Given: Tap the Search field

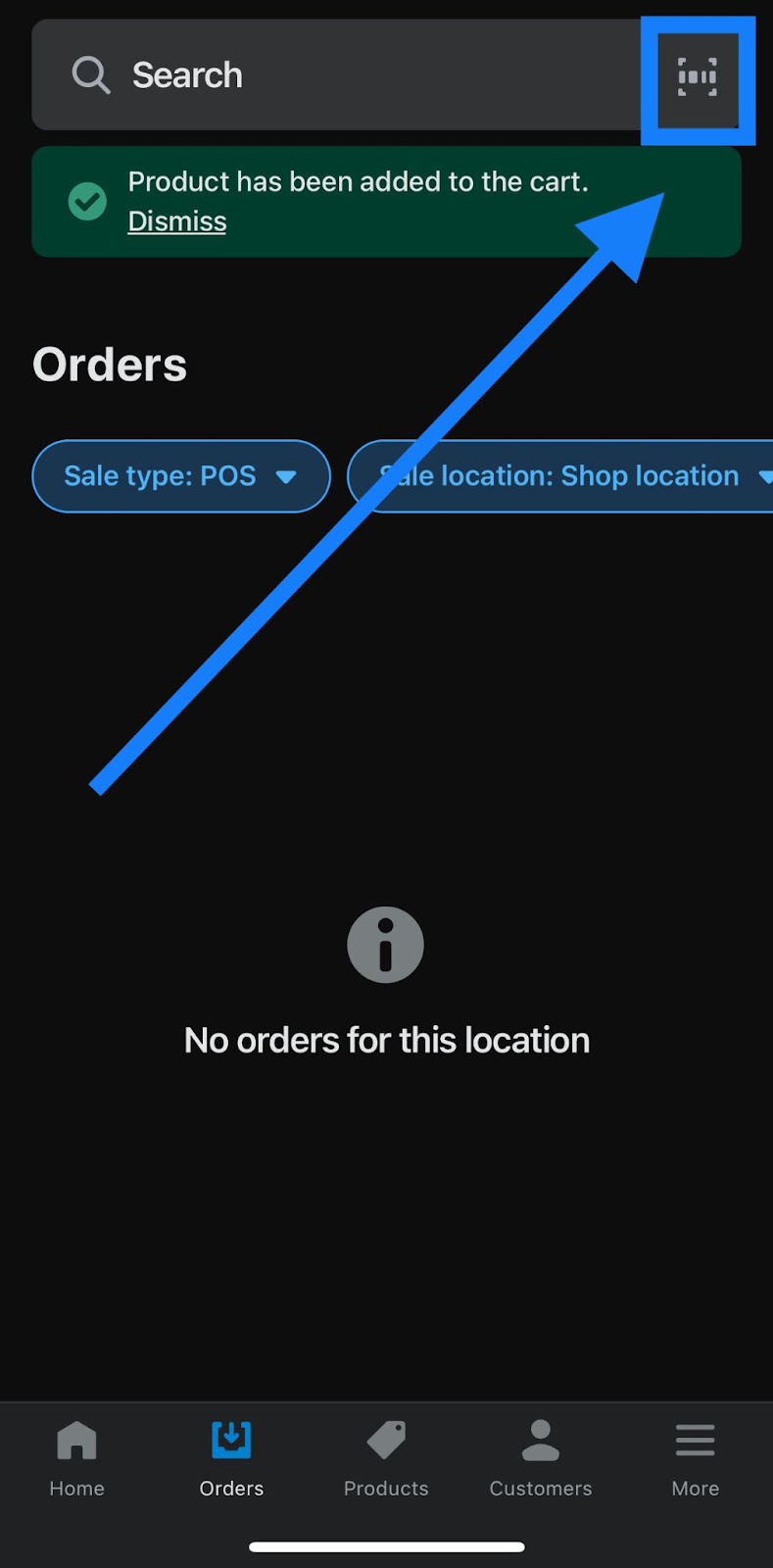Looking at the screenshot, I should 338,75.
